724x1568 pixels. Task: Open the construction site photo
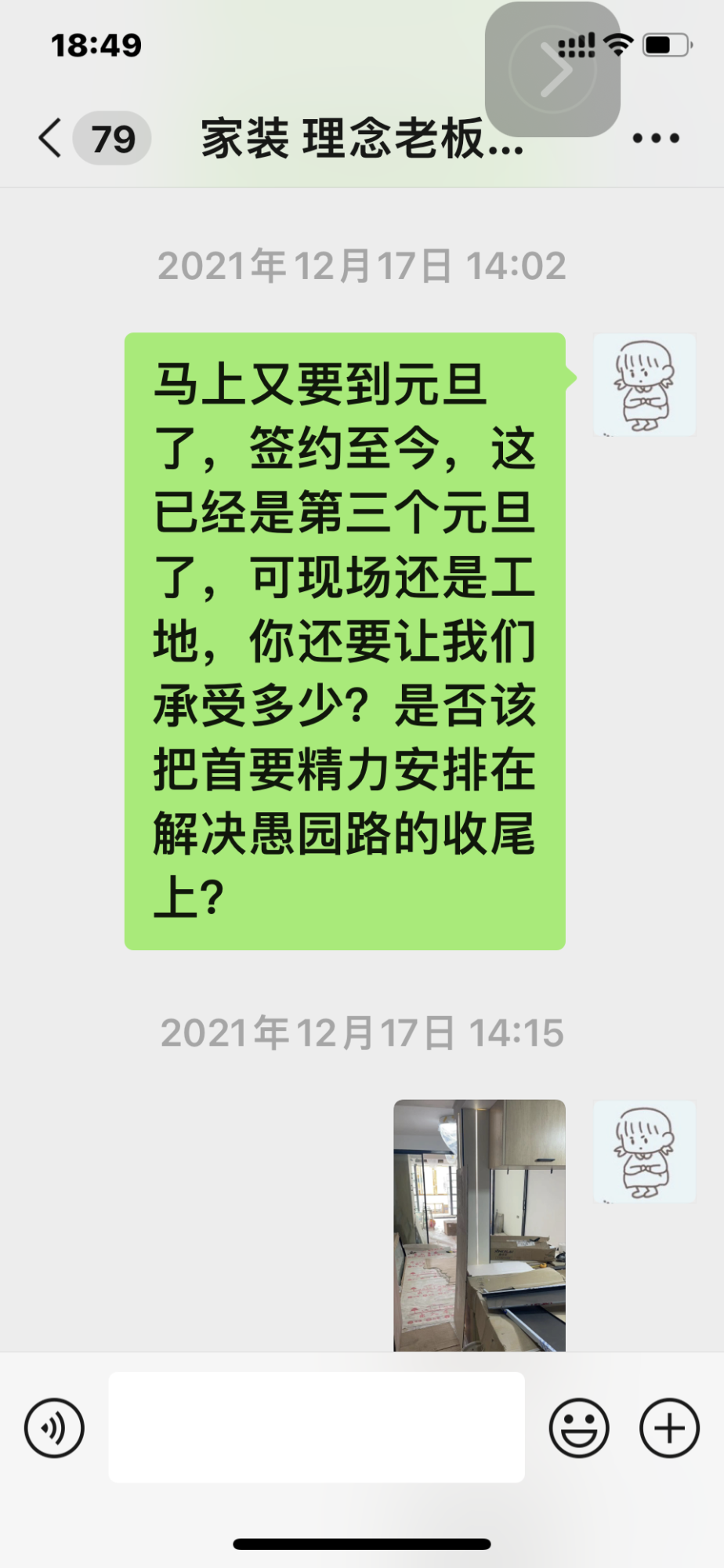[x=479, y=1225]
